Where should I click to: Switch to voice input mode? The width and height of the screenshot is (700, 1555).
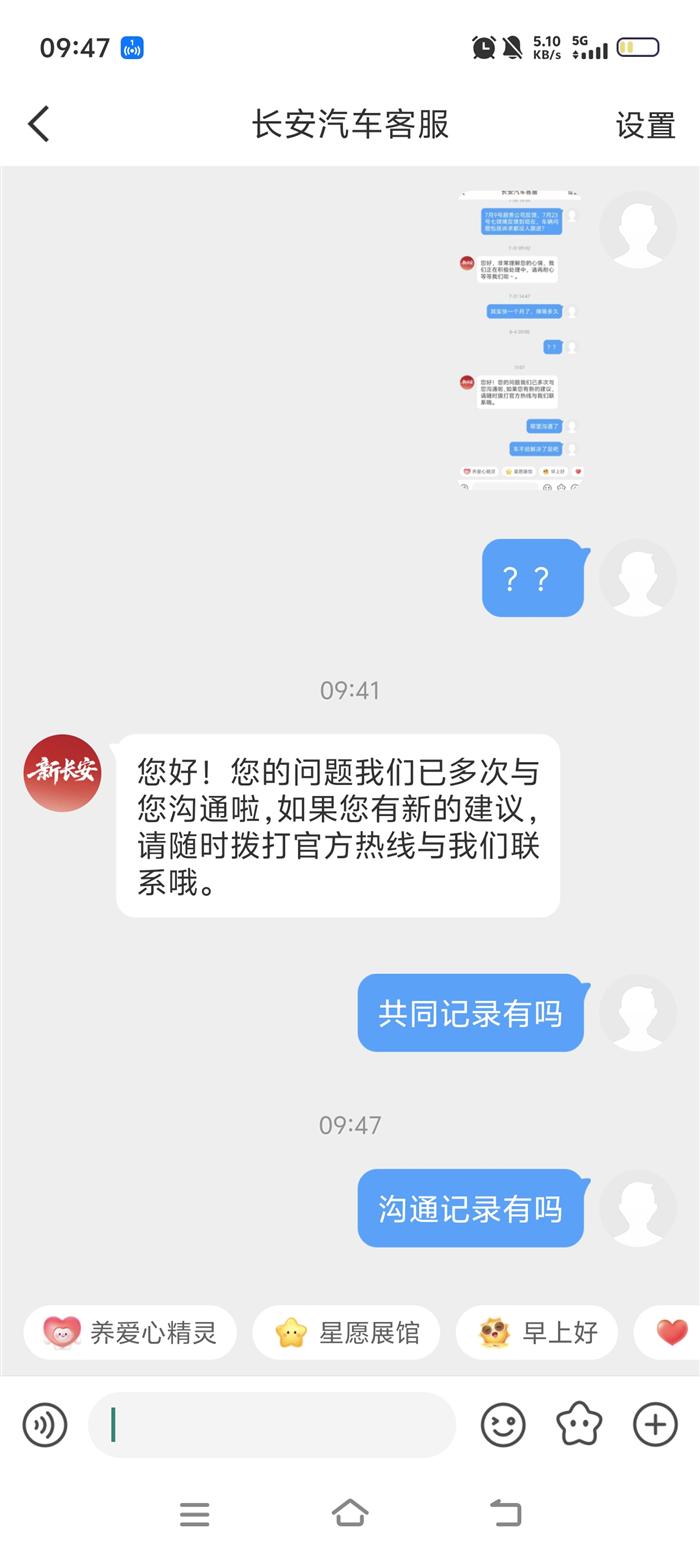(44, 1424)
